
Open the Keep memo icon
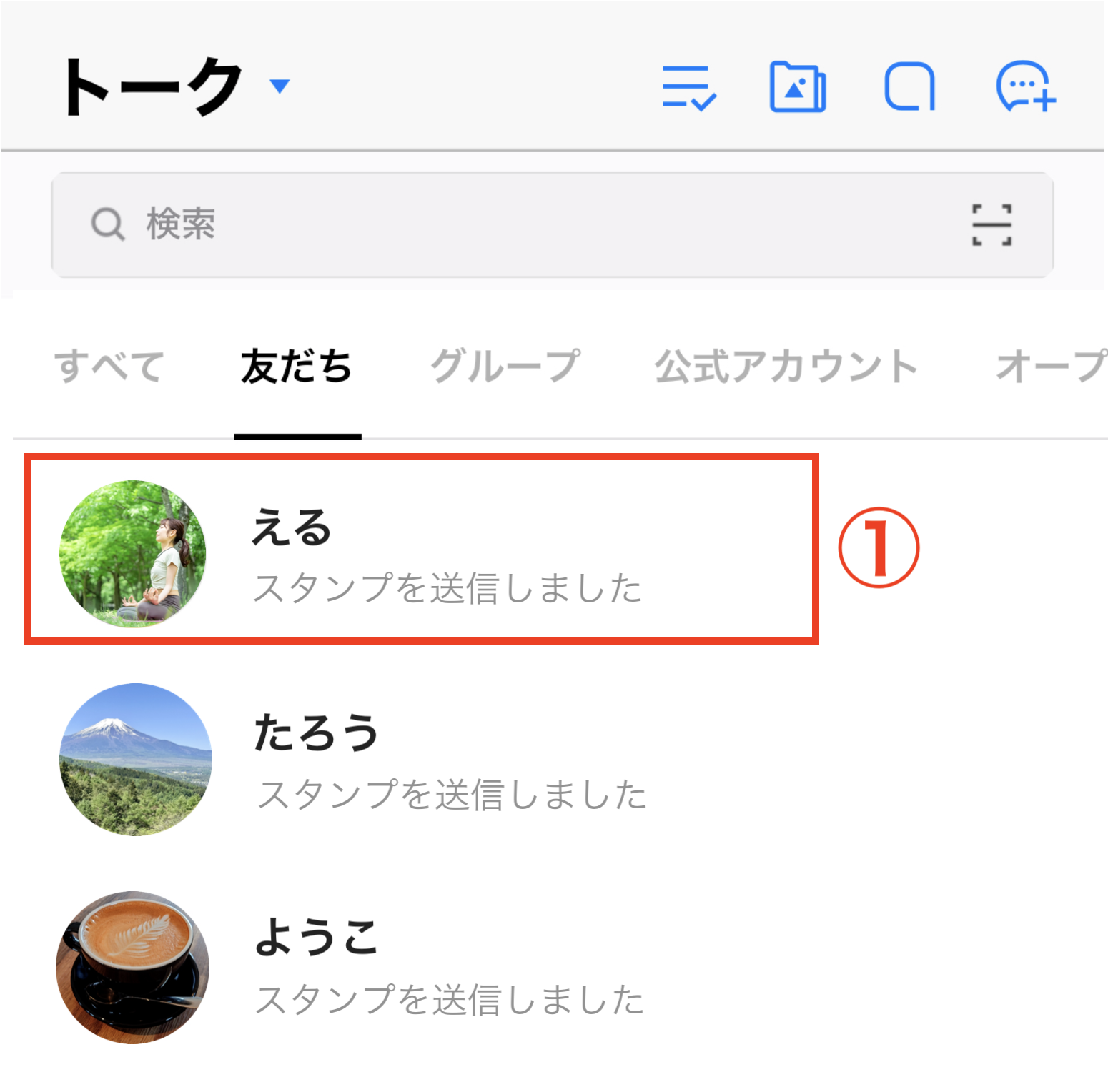[909, 88]
